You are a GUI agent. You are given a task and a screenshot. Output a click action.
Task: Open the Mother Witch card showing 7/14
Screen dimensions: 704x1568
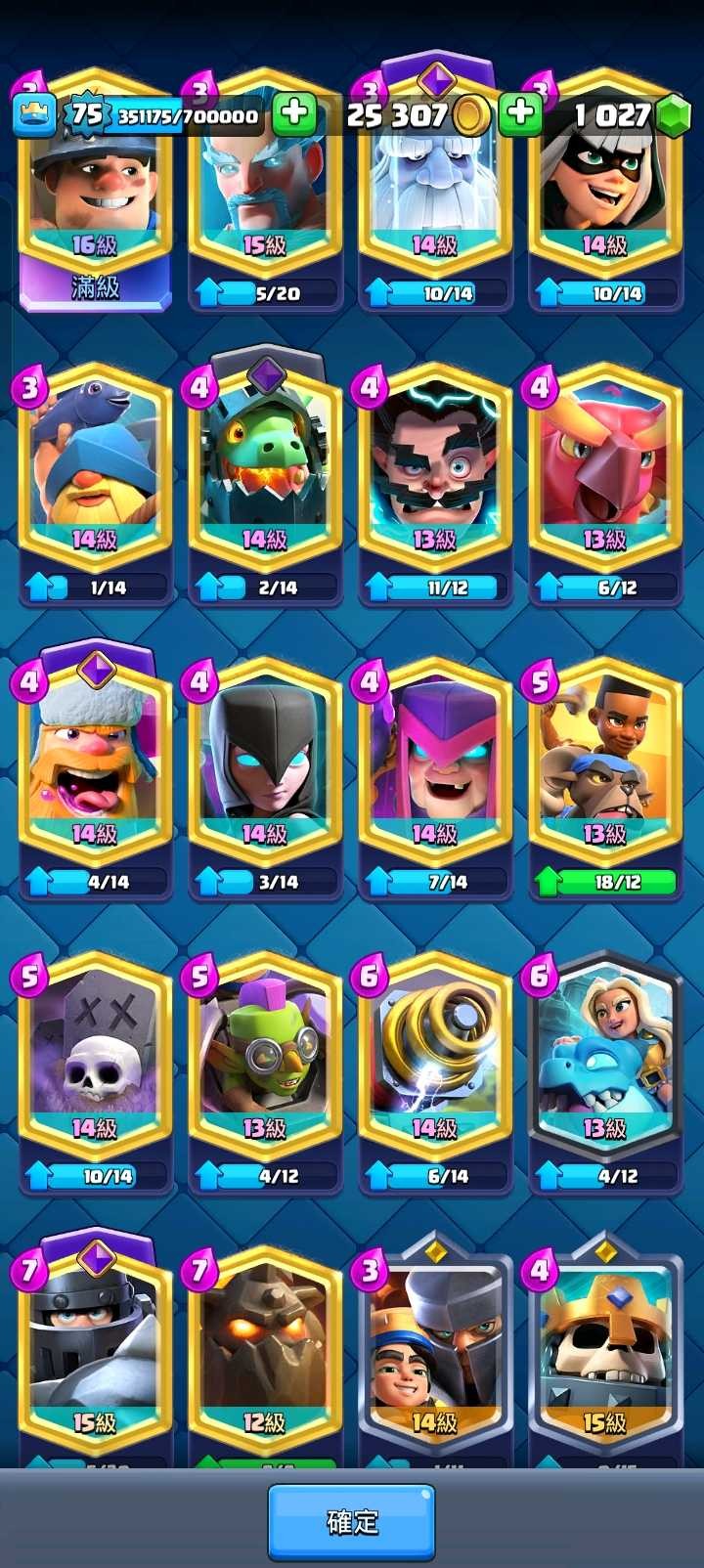point(435,772)
